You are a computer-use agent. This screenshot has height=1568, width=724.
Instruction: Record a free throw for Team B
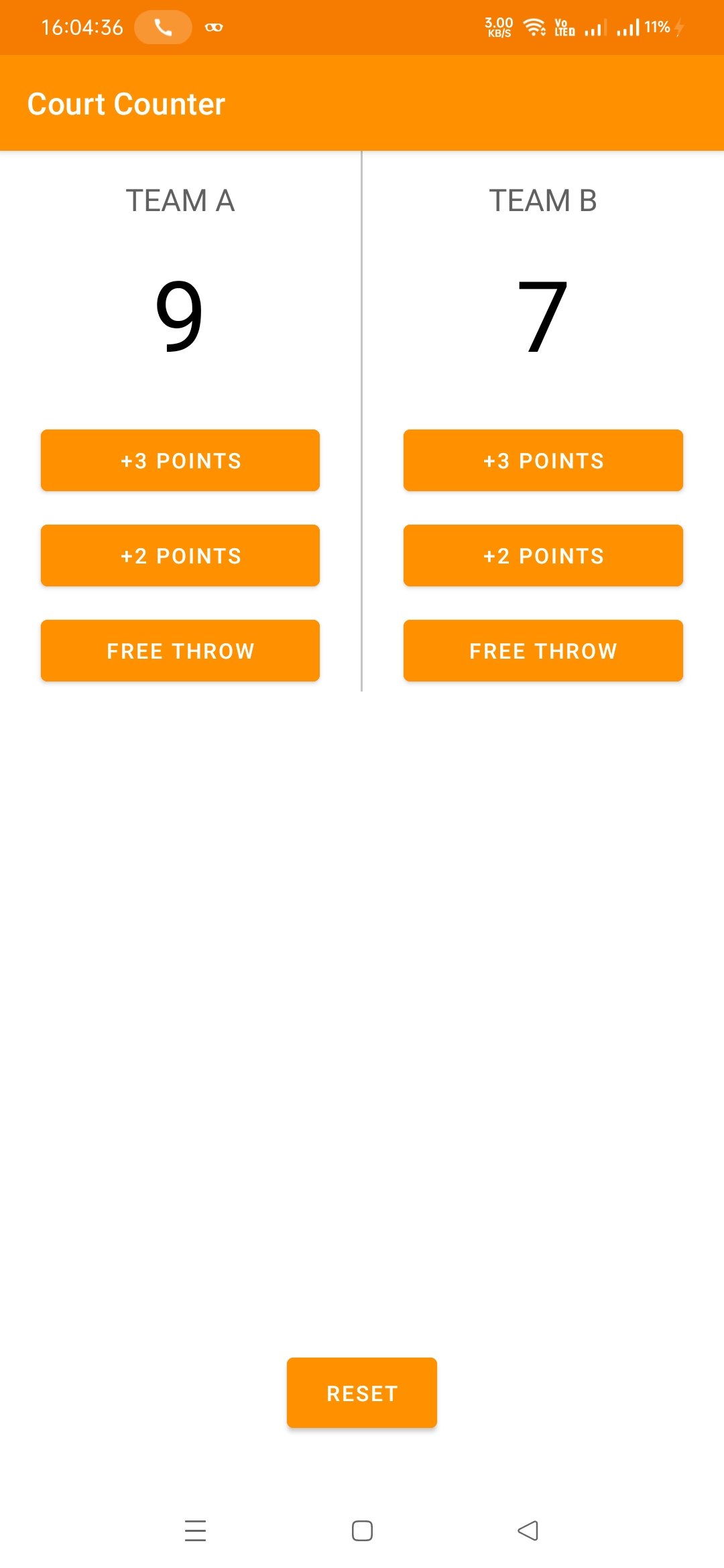coord(542,651)
